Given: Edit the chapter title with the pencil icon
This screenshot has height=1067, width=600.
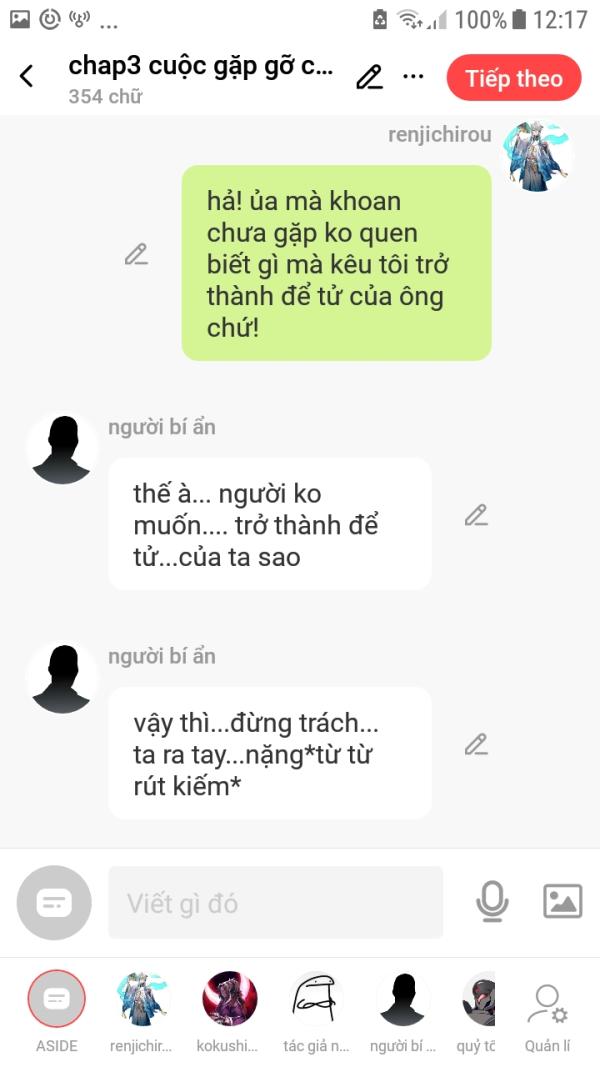Looking at the screenshot, I should coord(369,77).
